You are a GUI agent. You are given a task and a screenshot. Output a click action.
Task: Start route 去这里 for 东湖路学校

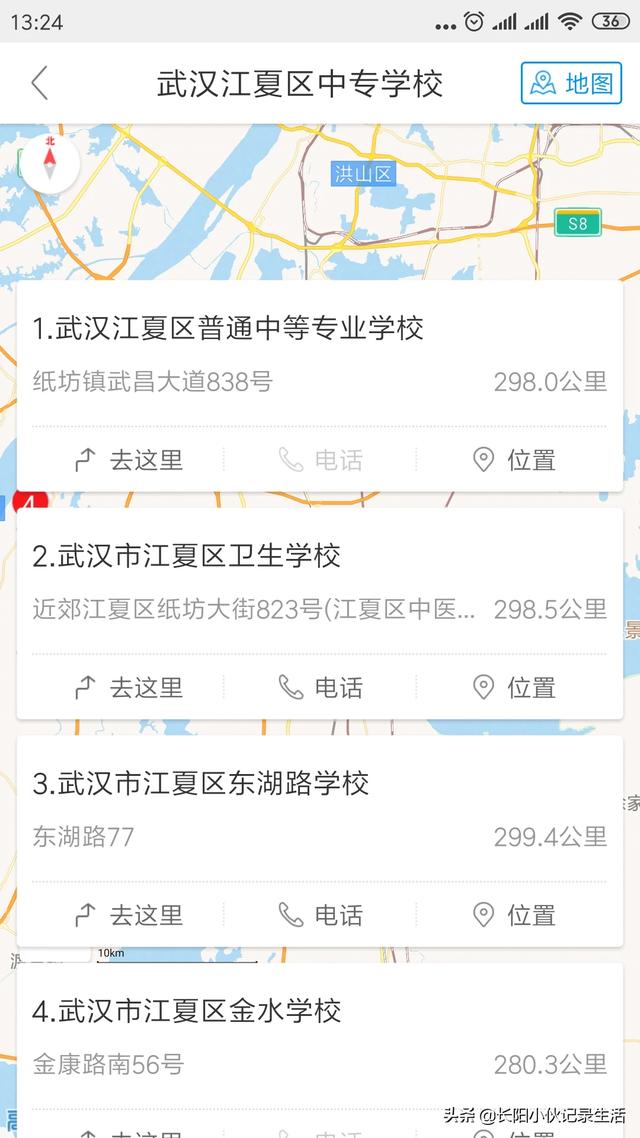pyautogui.click(x=128, y=915)
